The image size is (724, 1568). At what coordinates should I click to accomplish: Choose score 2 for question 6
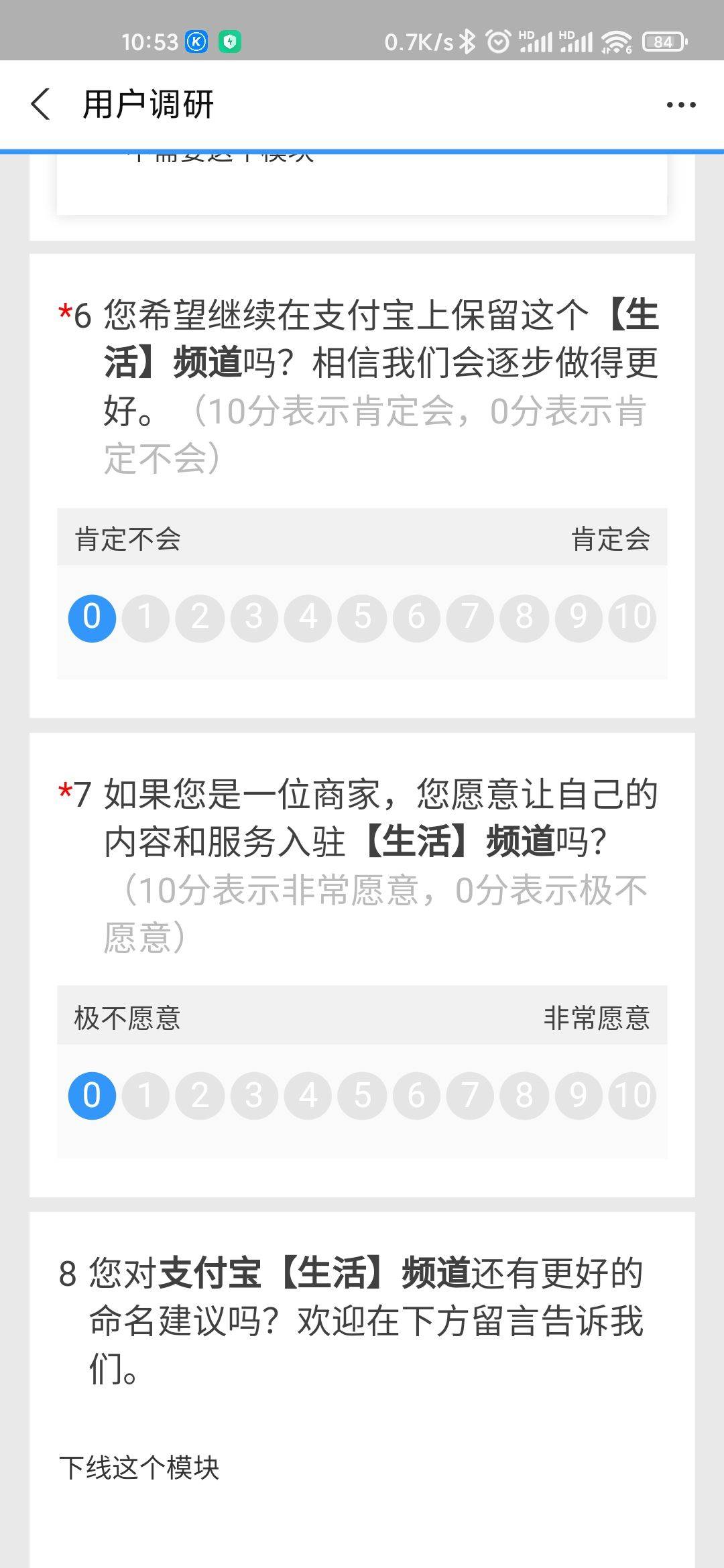pos(200,618)
